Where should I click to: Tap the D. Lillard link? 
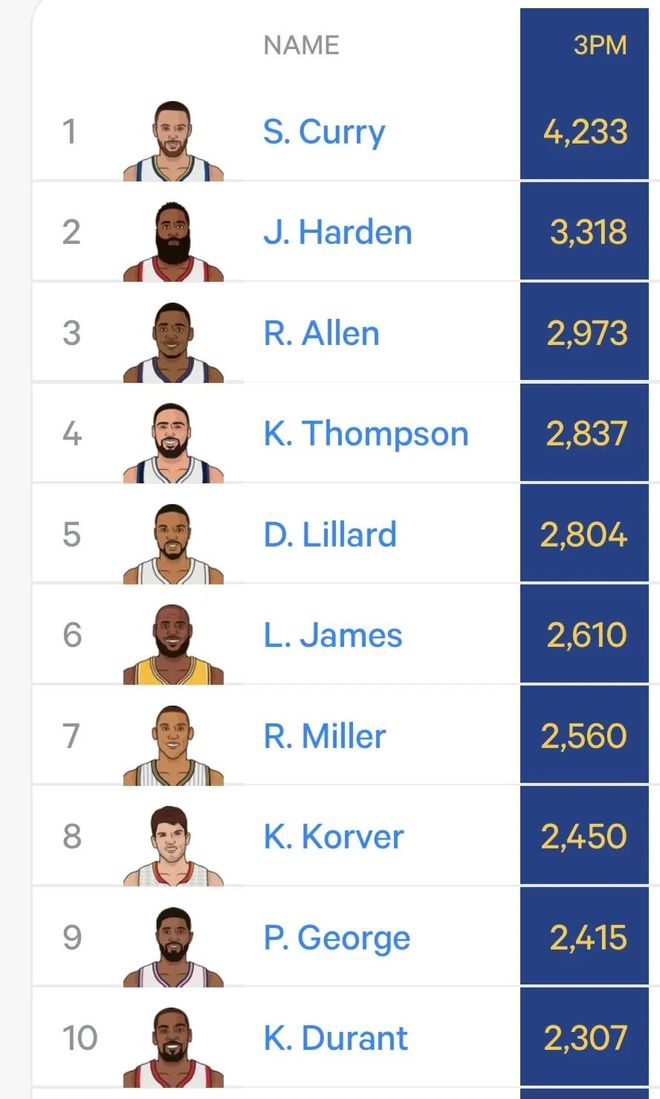pyautogui.click(x=330, y=535)
